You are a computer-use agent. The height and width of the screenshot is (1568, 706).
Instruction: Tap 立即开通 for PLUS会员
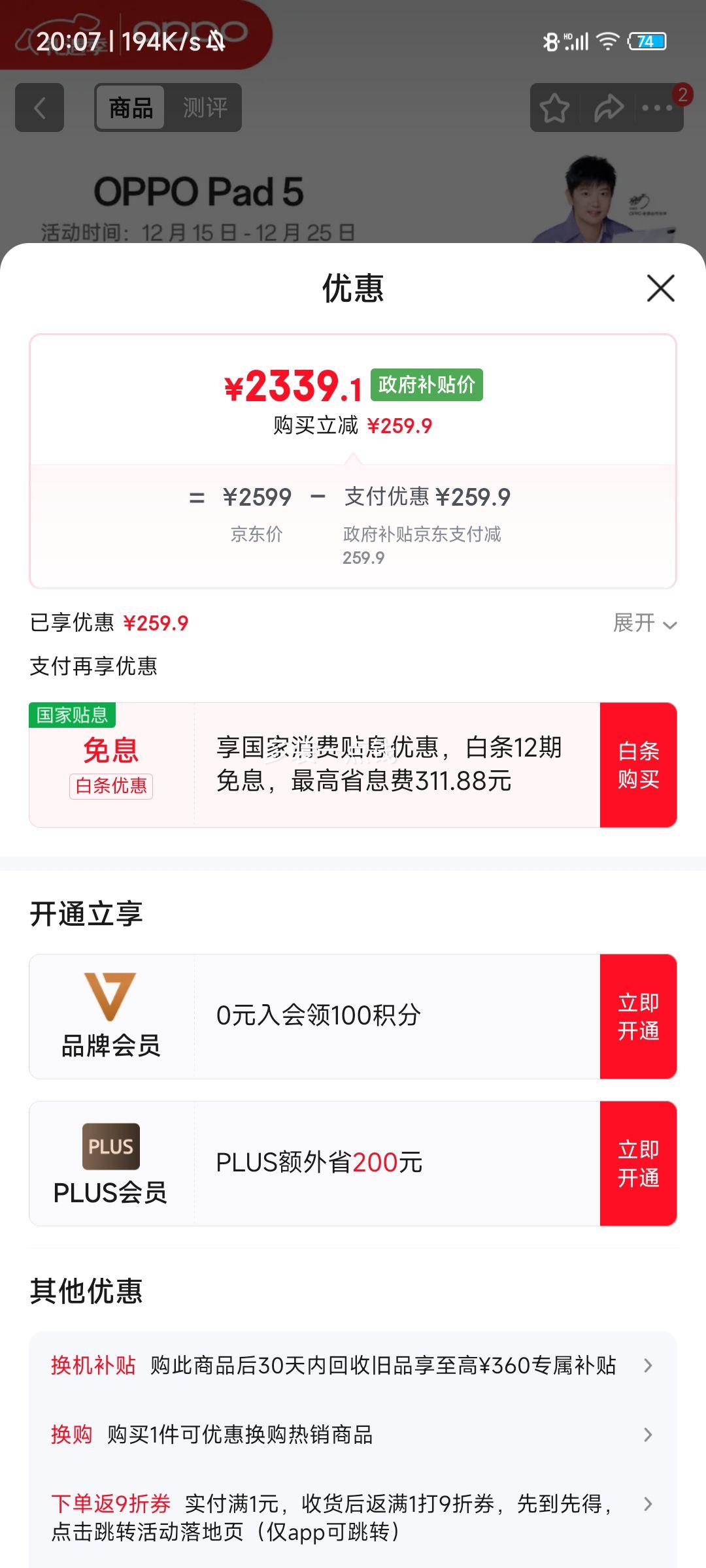pos(638,1164)
